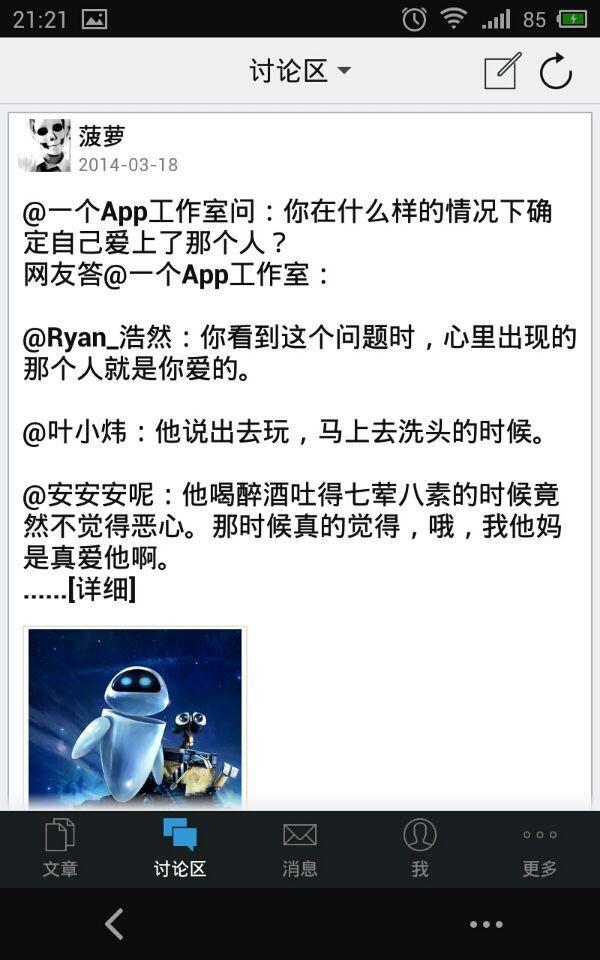Show the 更多 tab
This screenshot has height=960, width=600.
pyautogui.click(x=540, y=848)
